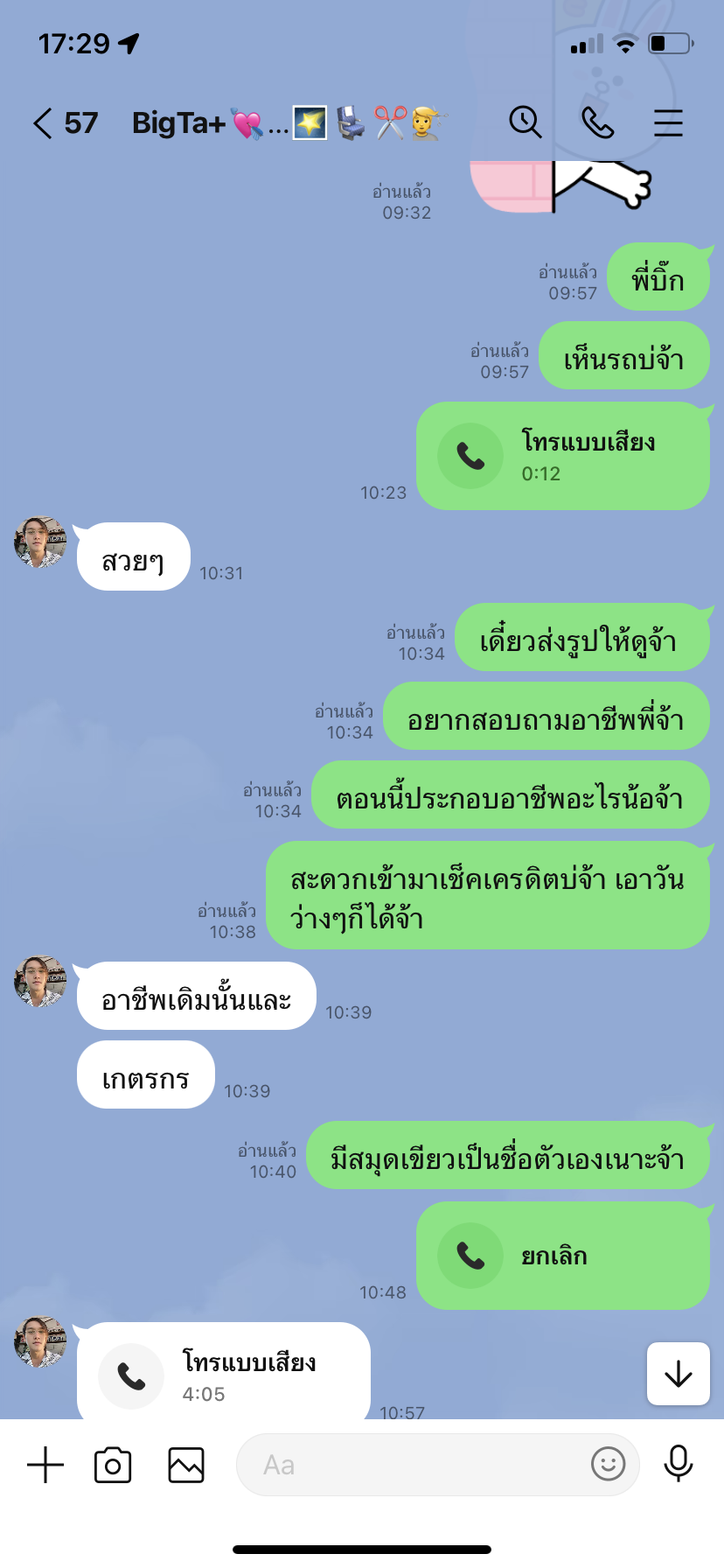
Task: Tap the plus attachment button
Action: [x=45, y=1464]
